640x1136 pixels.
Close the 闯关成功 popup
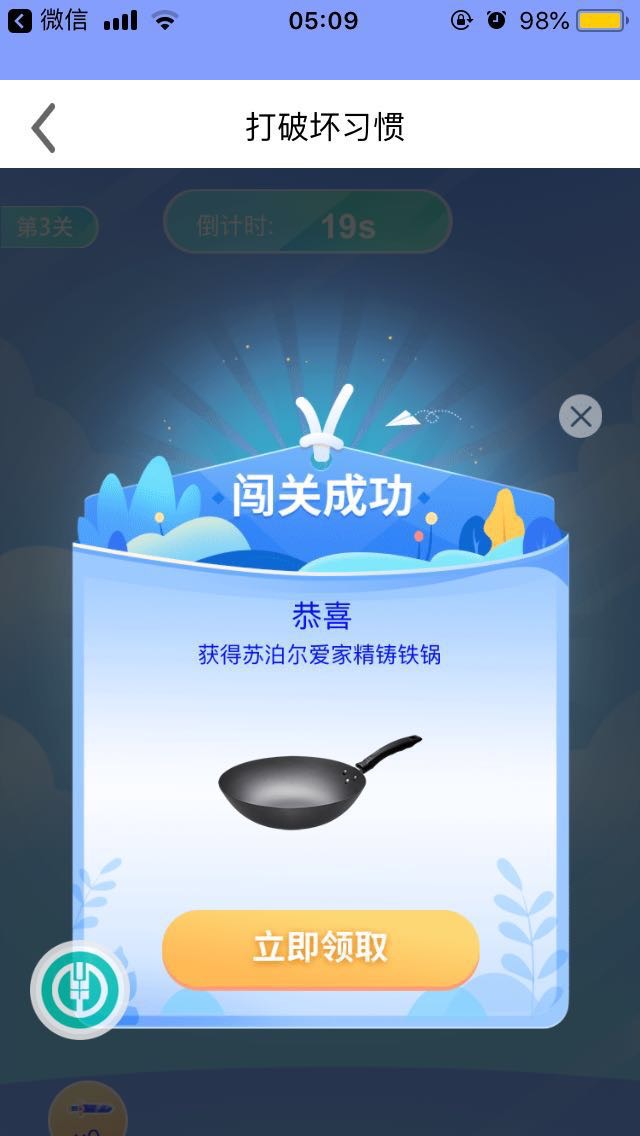pyautogui.click(x=580, y=416)
